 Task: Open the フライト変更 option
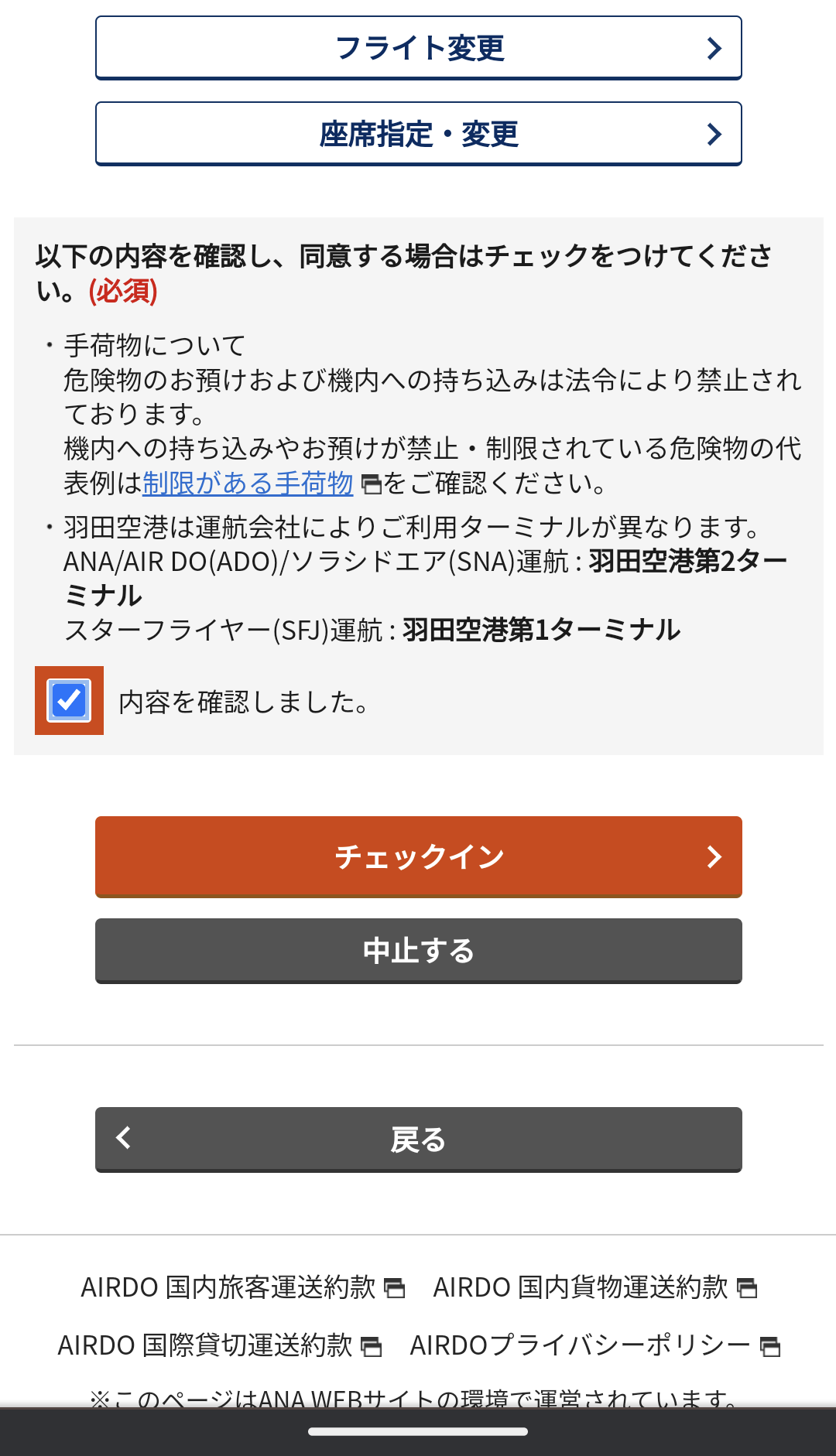coord(418,47)
